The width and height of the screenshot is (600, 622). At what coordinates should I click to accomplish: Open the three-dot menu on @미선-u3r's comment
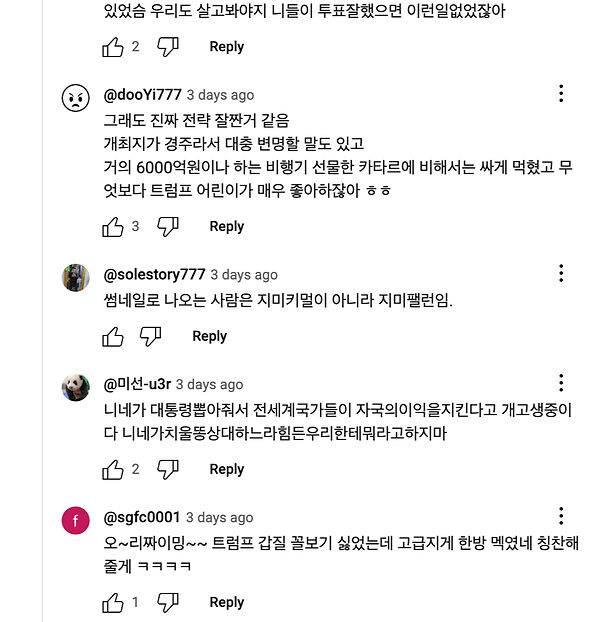pyautogui.click(x=561, y=383)
